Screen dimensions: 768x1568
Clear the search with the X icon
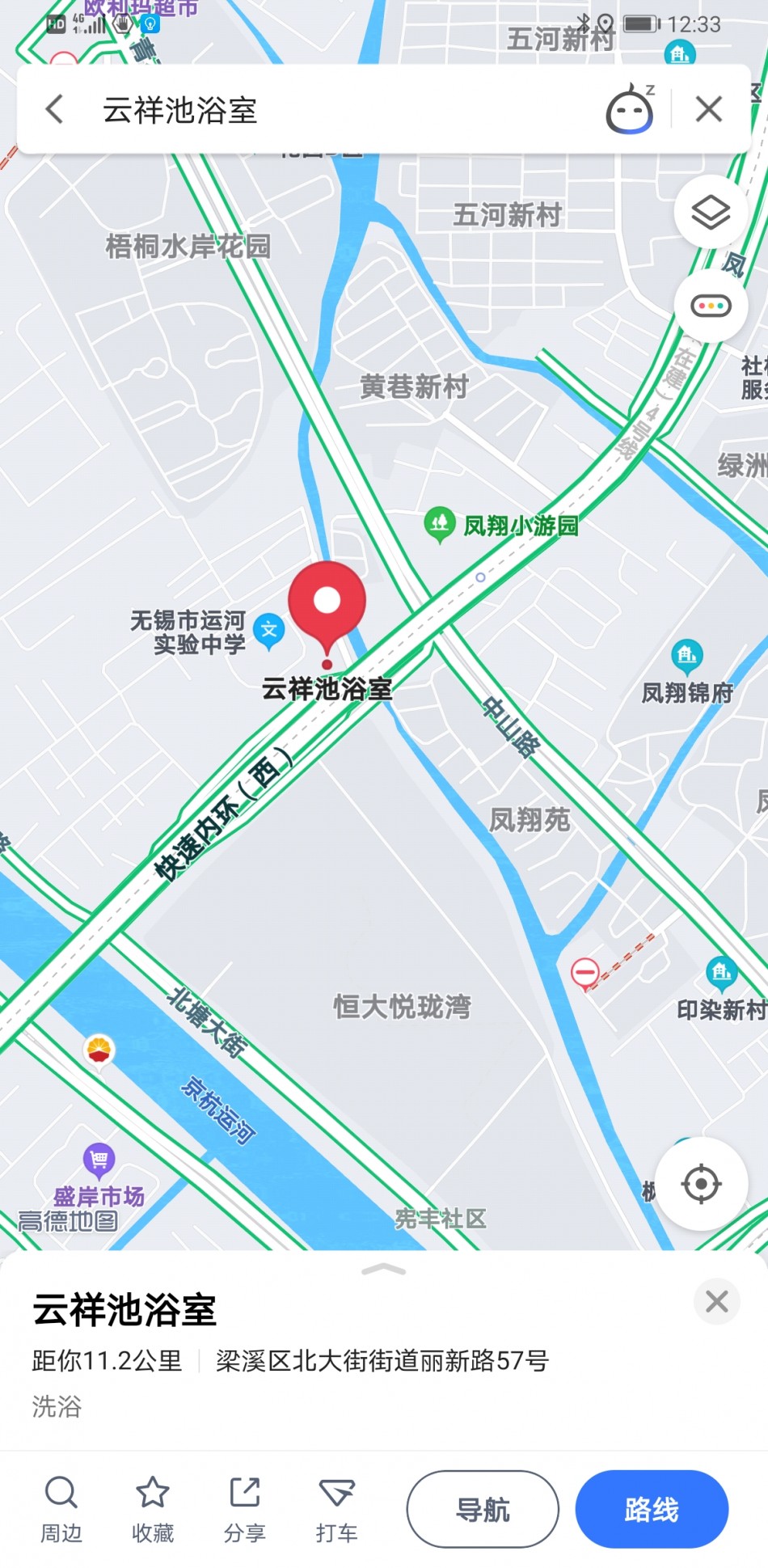(709, 108)
